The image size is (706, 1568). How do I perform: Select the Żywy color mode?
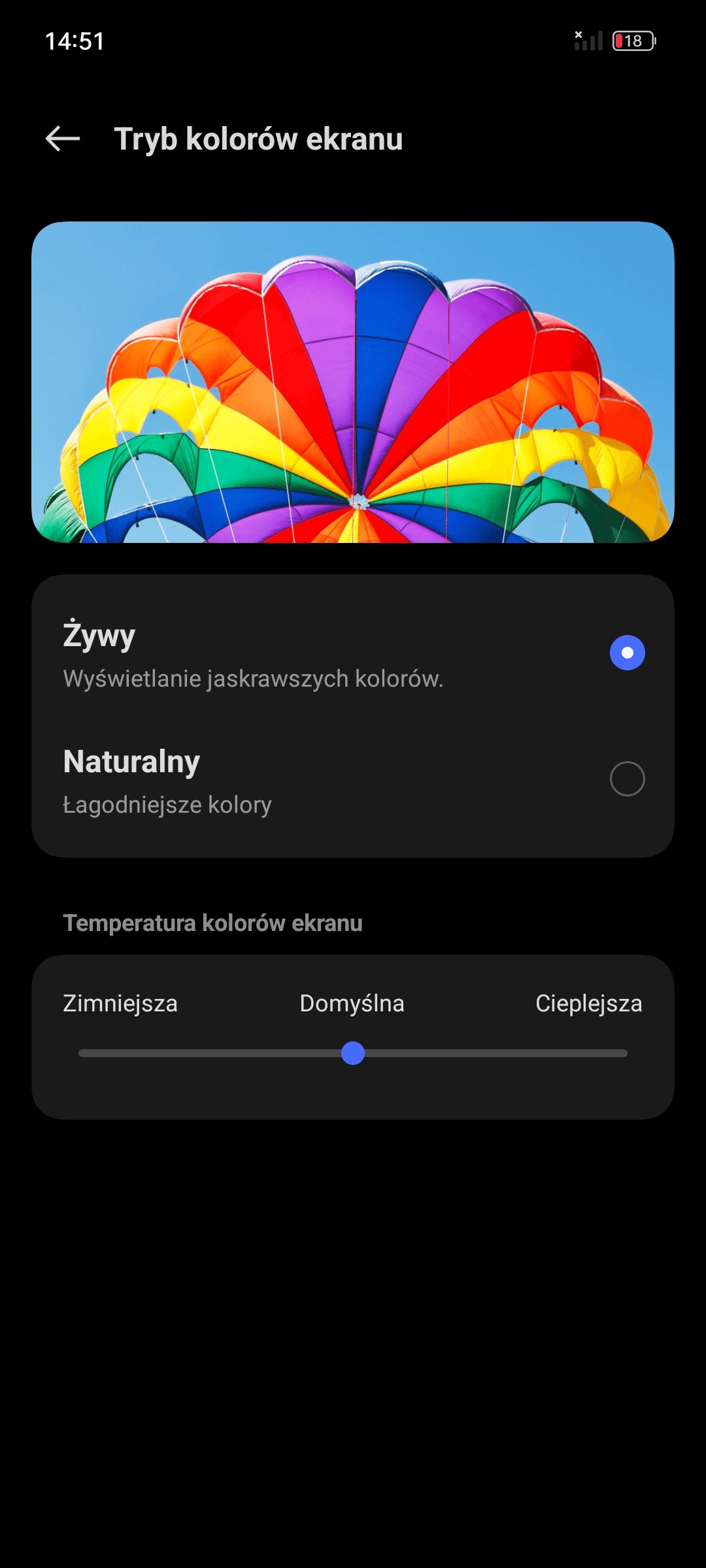[353, 653]
